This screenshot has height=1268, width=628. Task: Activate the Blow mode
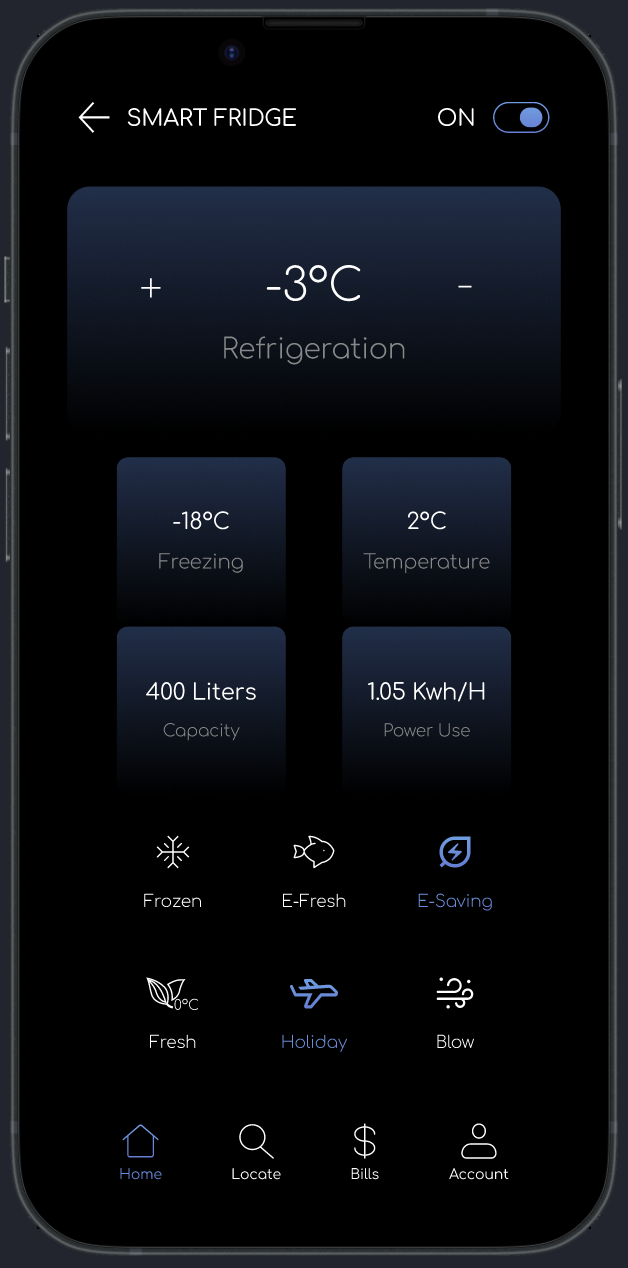tap(455, 1011)
